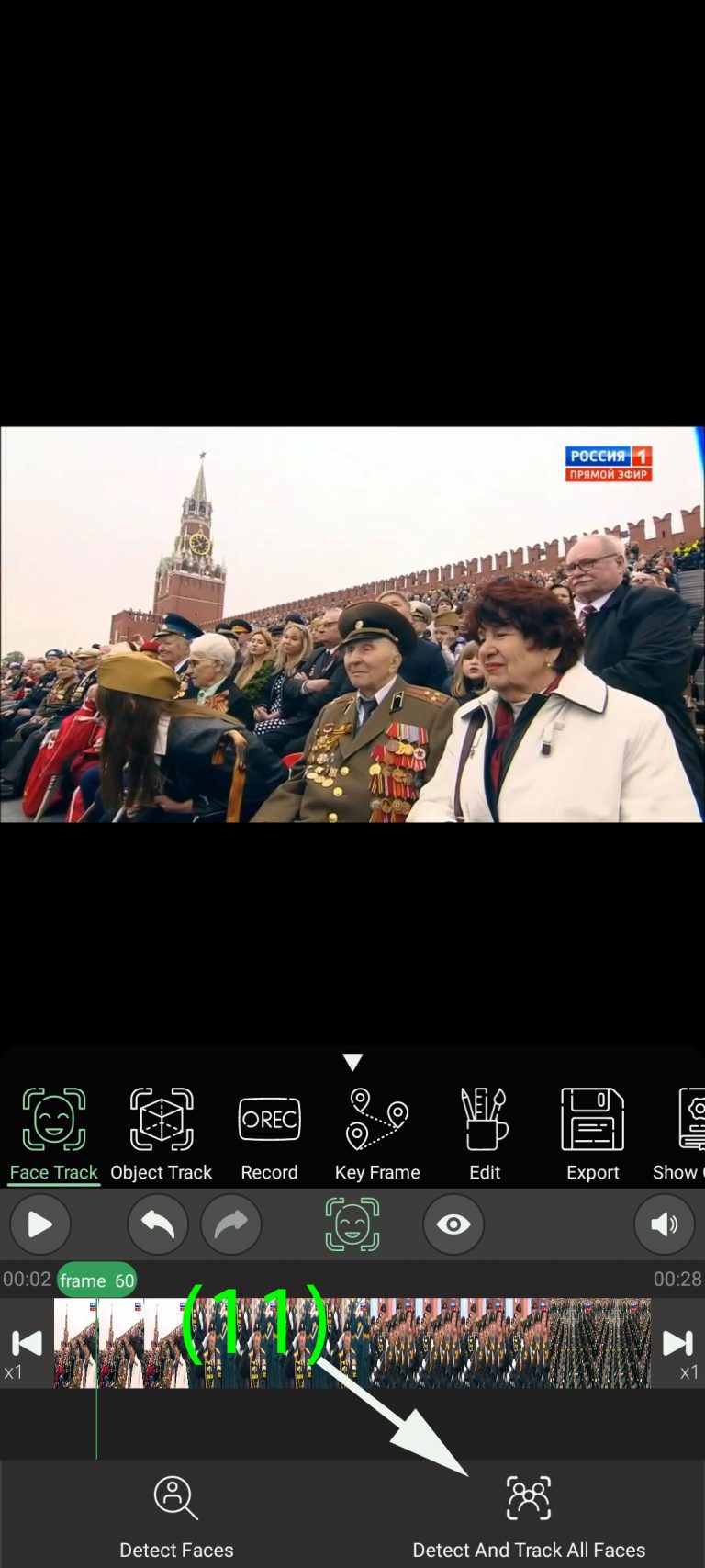The height and width of the screenshot is (1568, 705).
Task: Open the Edit tool
Action: click(485, 1133)
